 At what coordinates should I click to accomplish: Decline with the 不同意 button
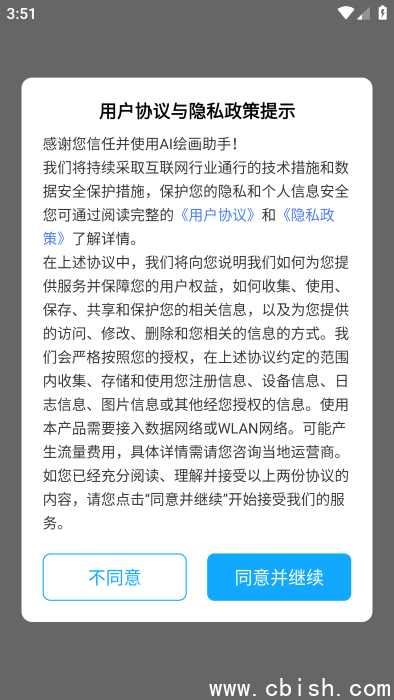point(115,577)
